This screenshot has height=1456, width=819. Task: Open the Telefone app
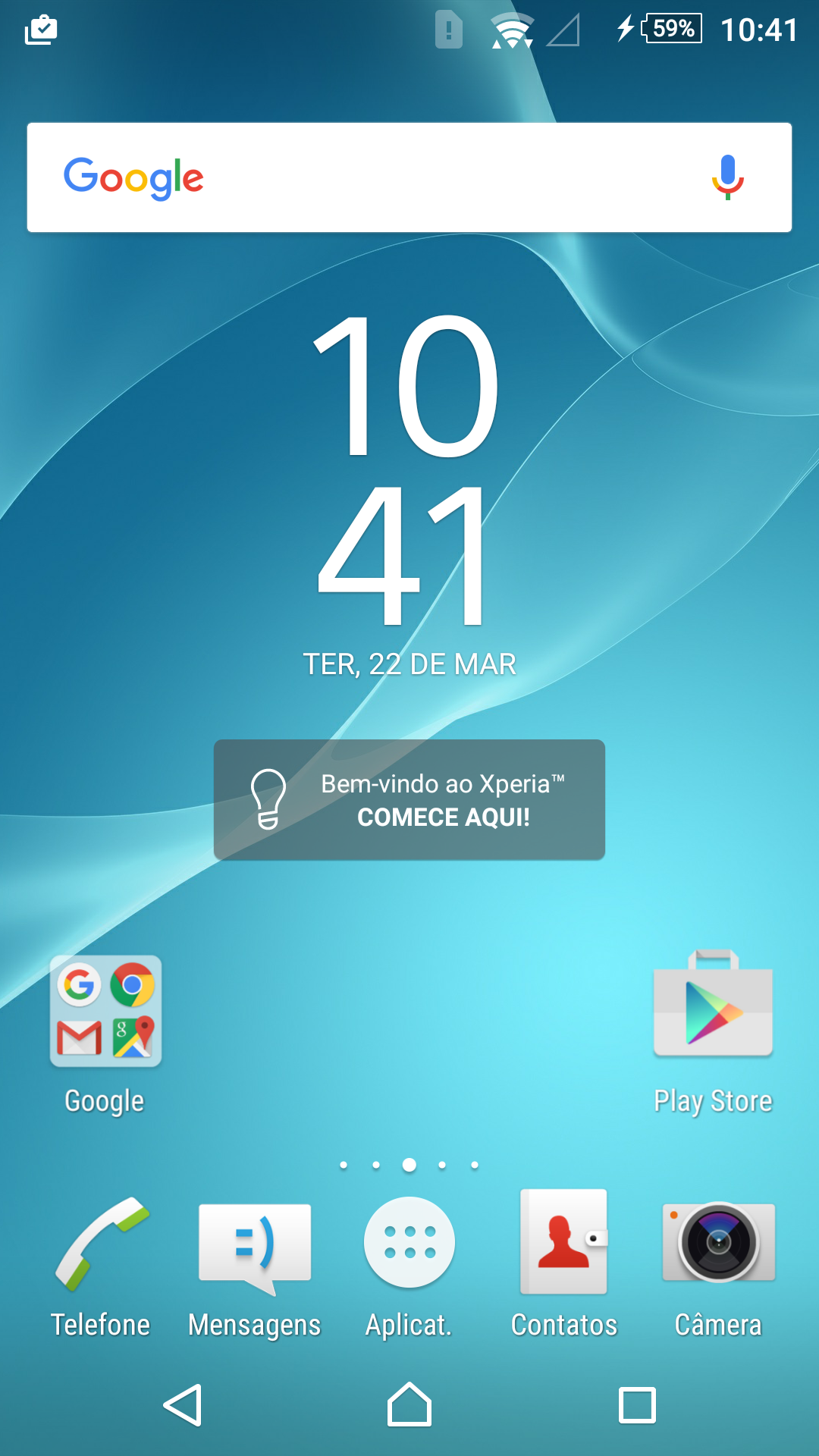[102, 1244]
